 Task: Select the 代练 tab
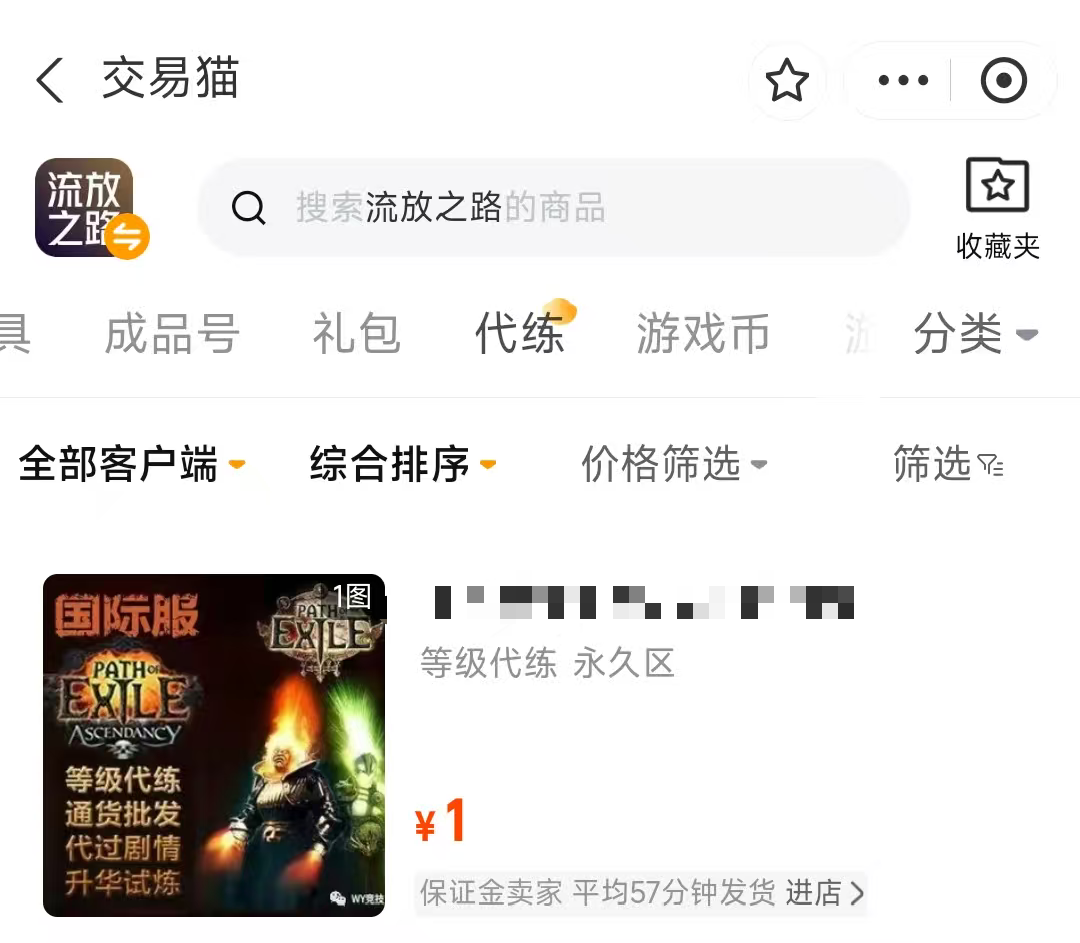coord(520,334)
